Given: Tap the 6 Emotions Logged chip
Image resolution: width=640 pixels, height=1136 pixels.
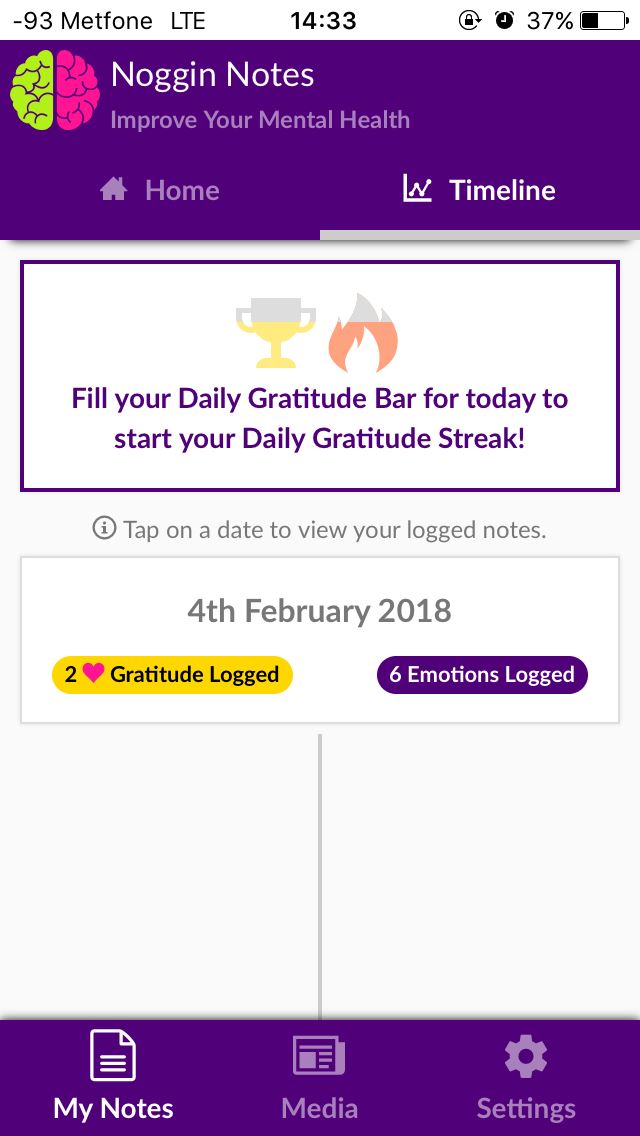Looking at the screenshot, I should coord(482,675).
